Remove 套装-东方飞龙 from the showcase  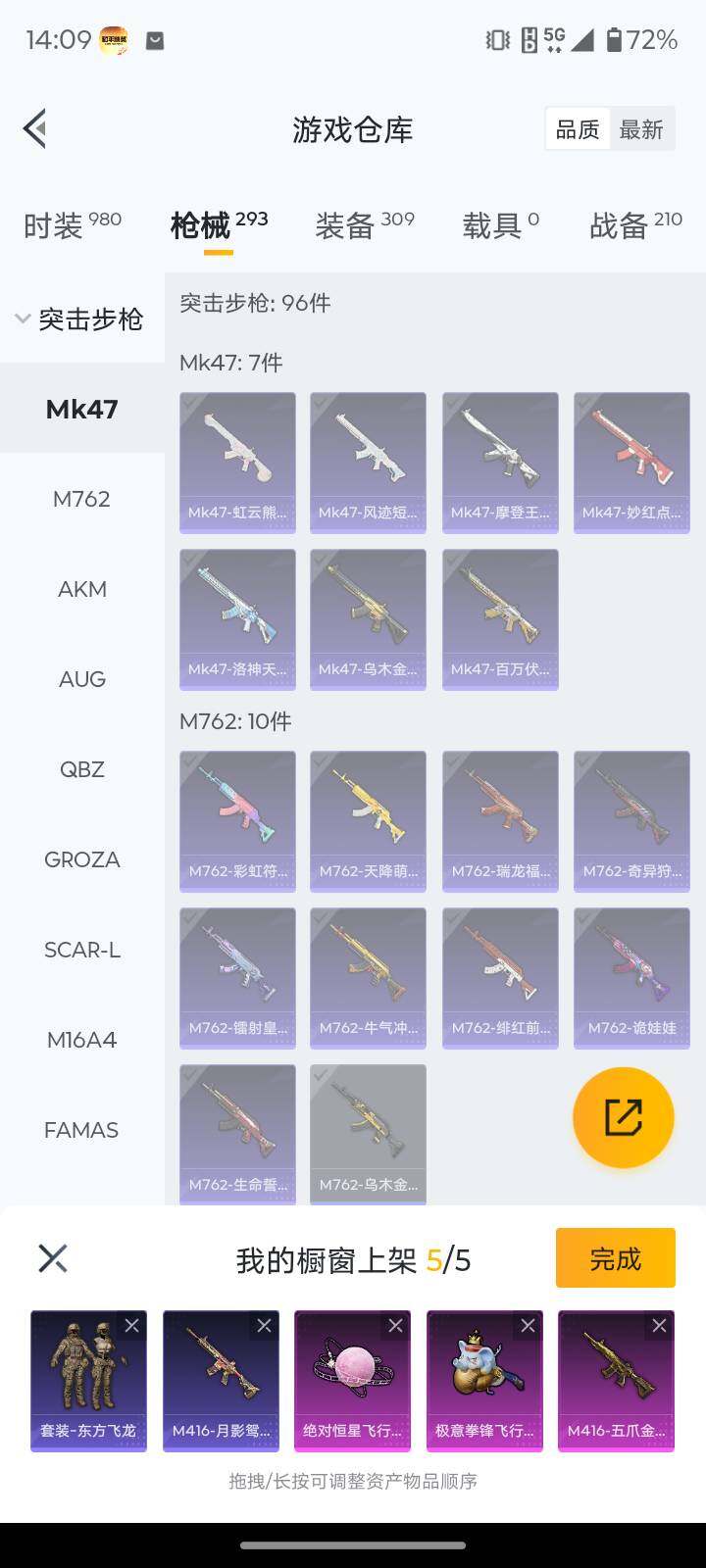(x=131, y=1326)
